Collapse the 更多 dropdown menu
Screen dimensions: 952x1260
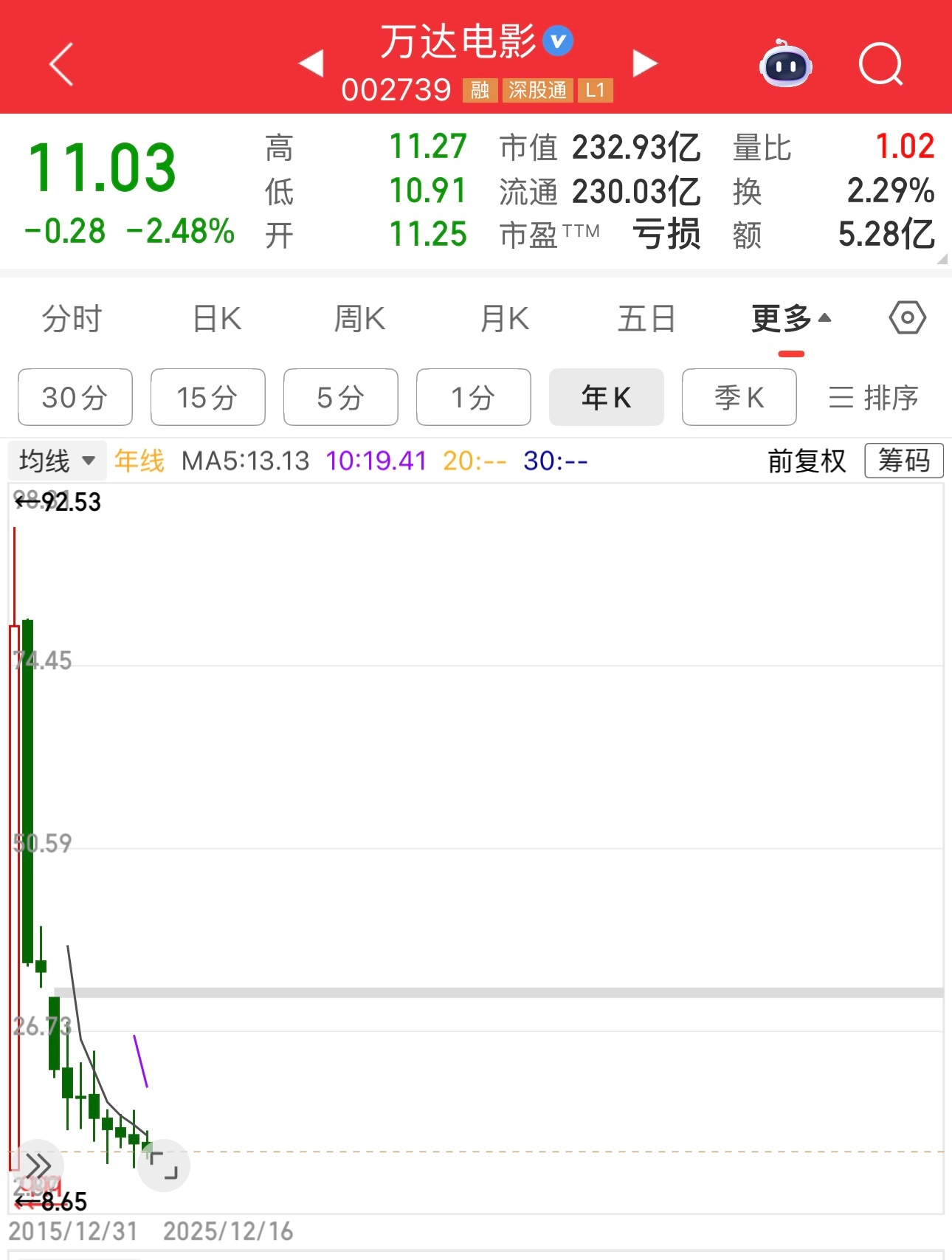tap(789, 317)
